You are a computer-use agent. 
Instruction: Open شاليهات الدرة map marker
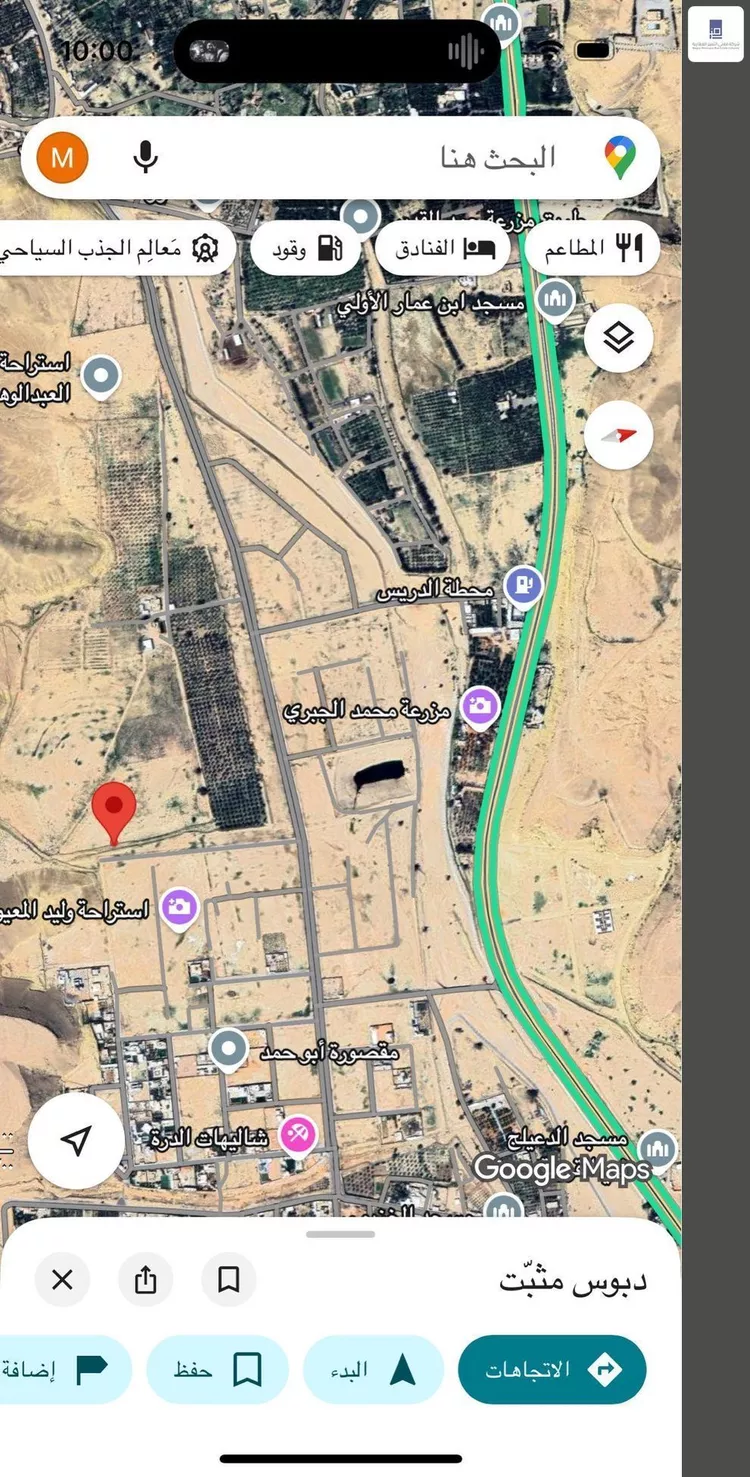[x=297, y=1134]
